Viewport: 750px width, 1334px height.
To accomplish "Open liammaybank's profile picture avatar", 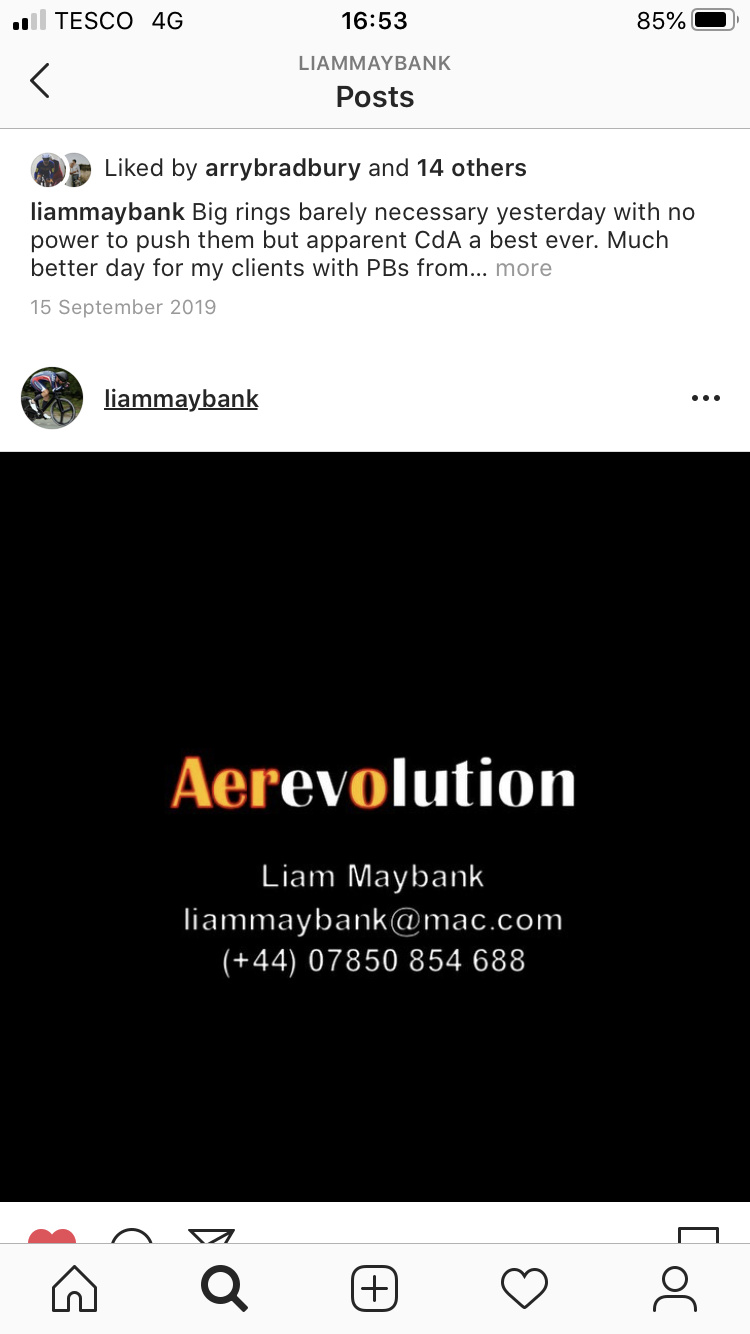I will pos(52,398).
